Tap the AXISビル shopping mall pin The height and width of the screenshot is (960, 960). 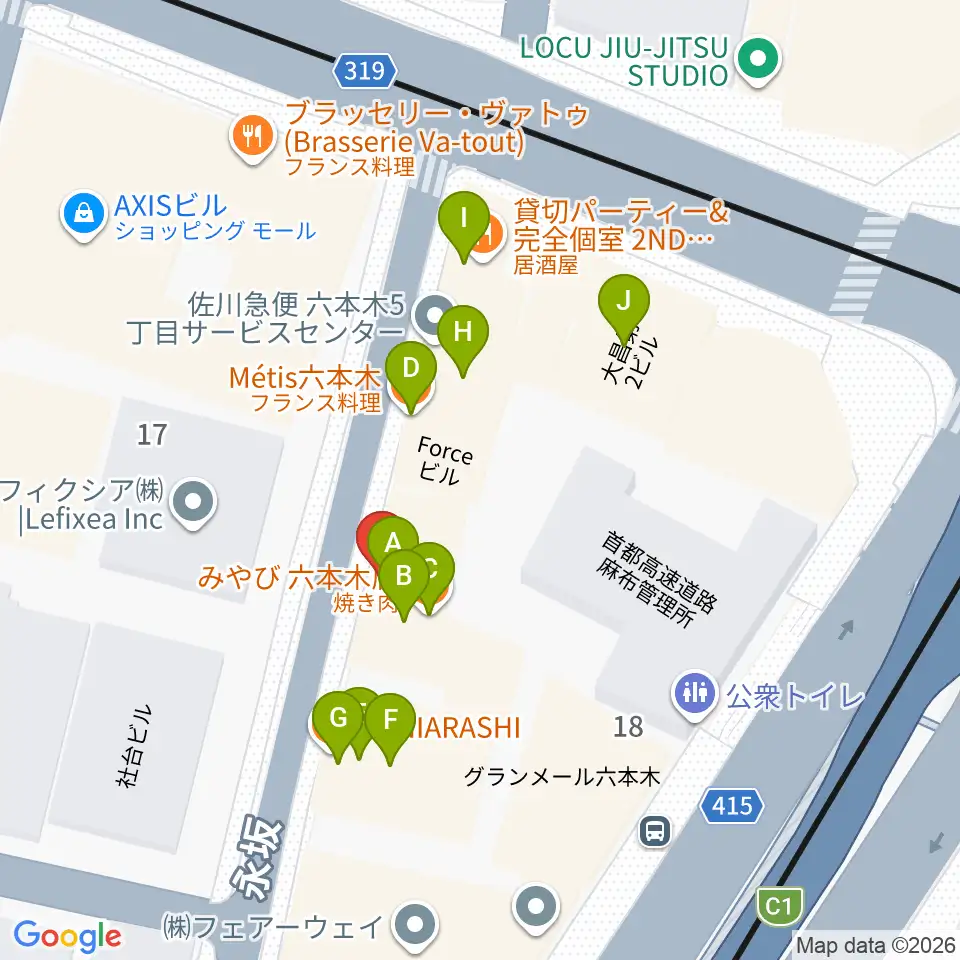pos(84,215)
